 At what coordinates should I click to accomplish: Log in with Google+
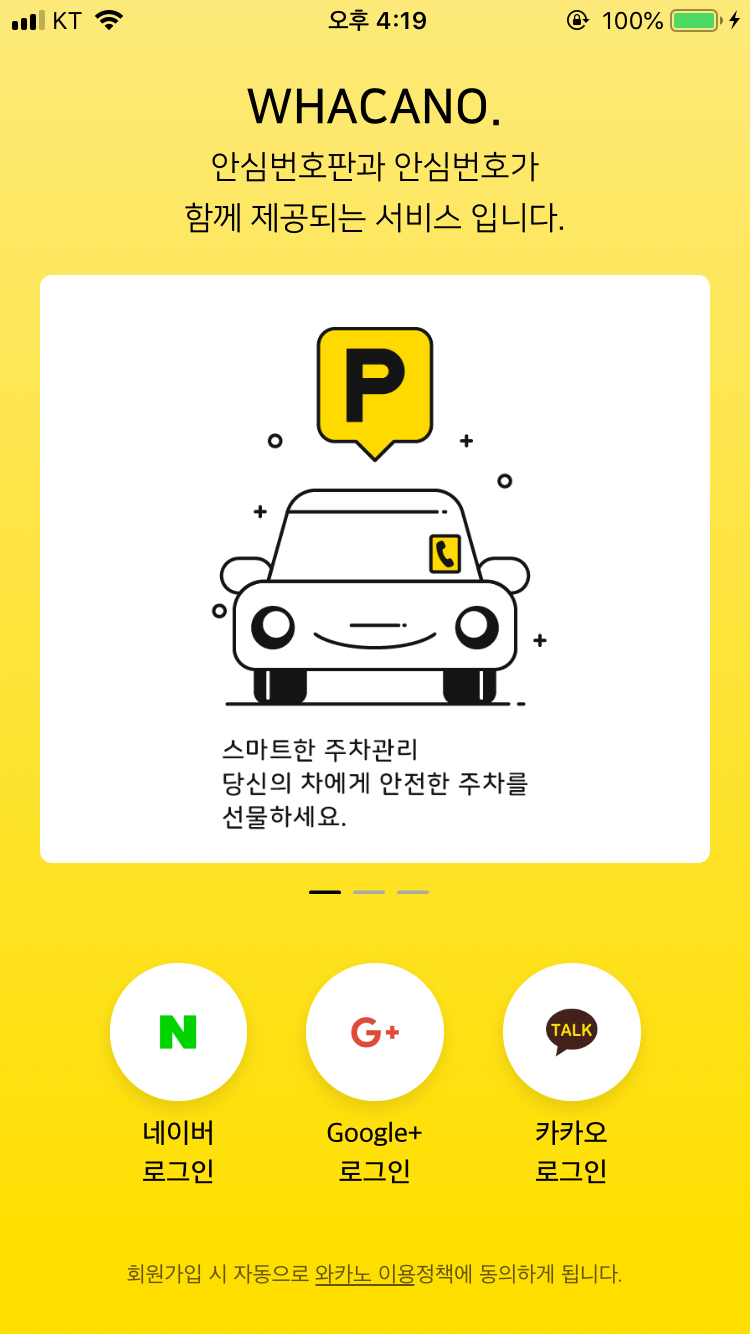pyautogui.click(x=375, y=1032)
